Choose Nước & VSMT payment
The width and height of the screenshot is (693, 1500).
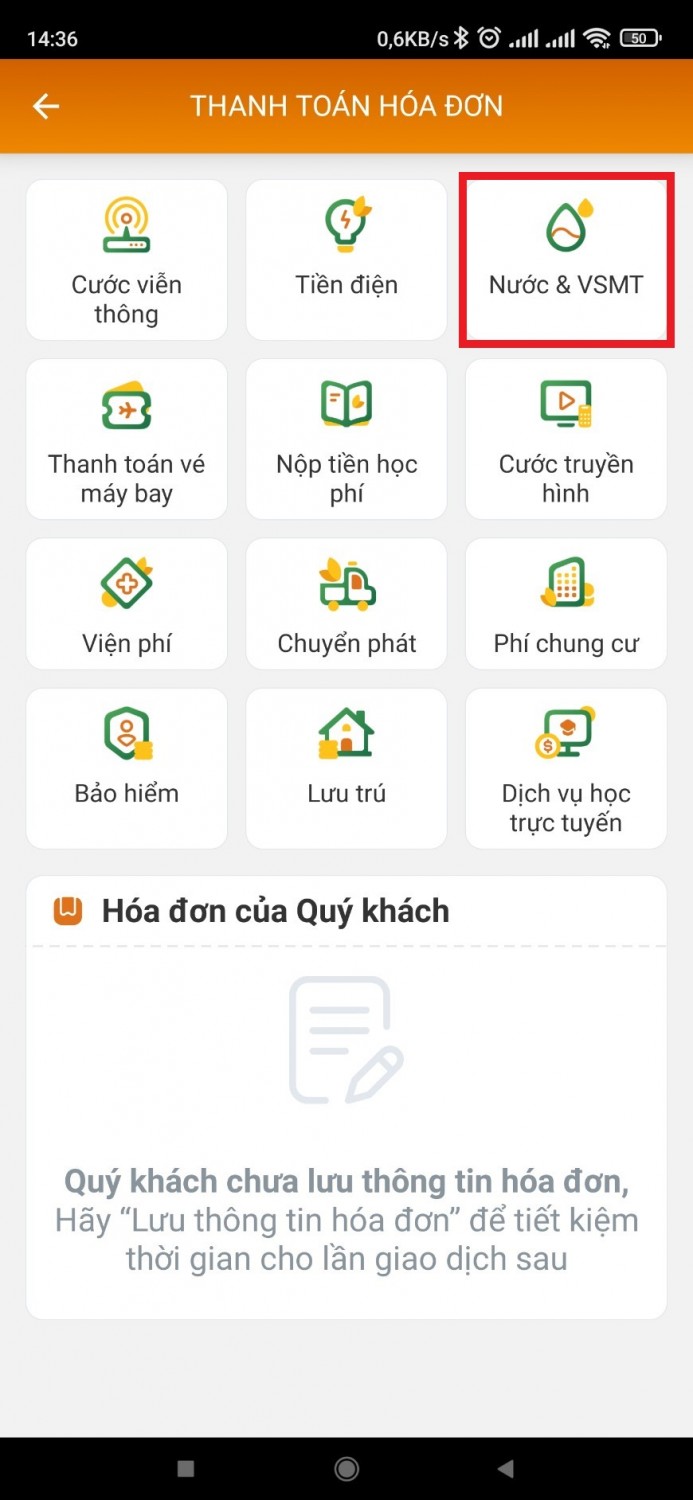pyautogui.click(x=566, y=260)
